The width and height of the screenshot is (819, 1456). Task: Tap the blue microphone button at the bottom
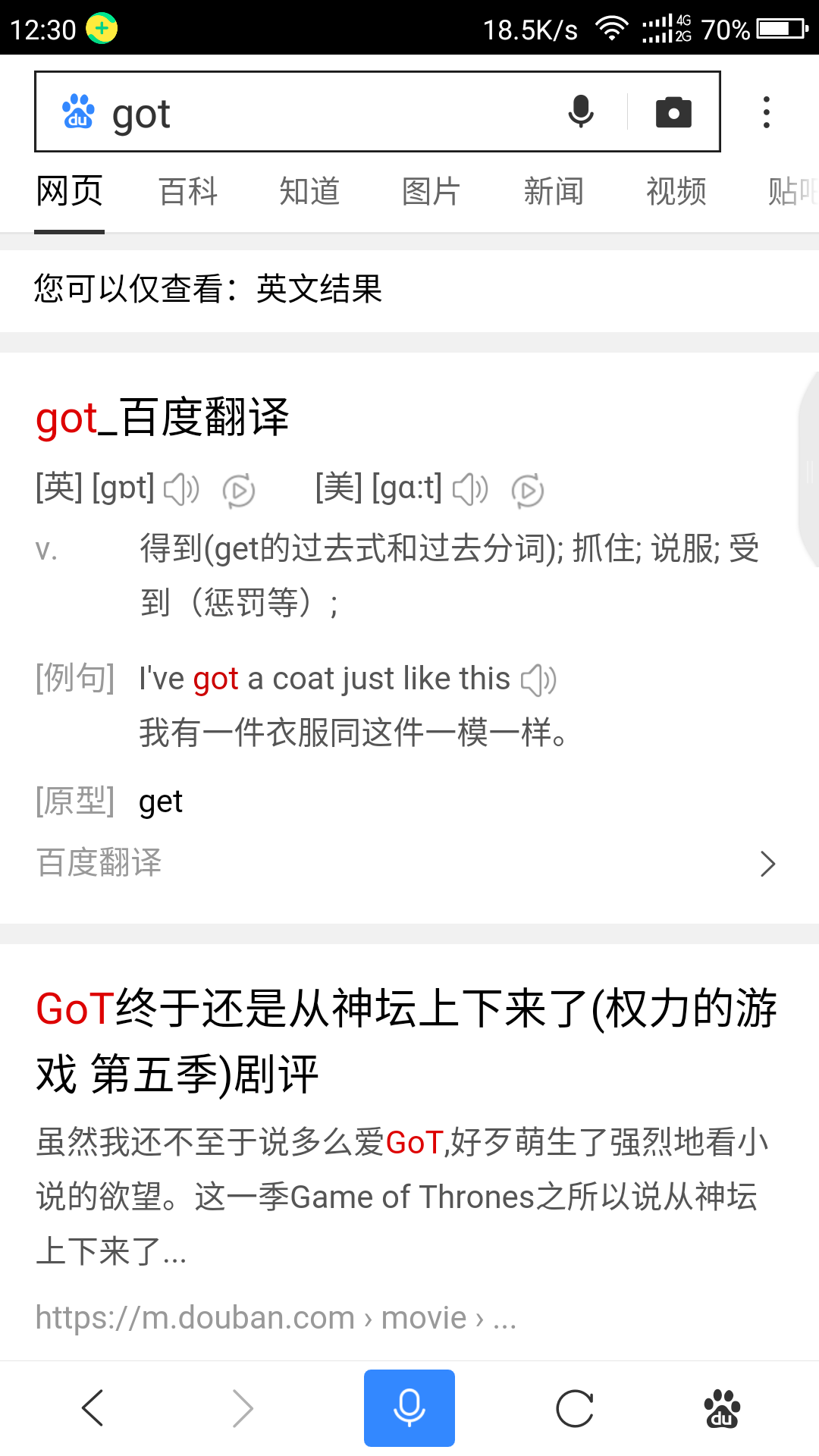coord(409,1408)
